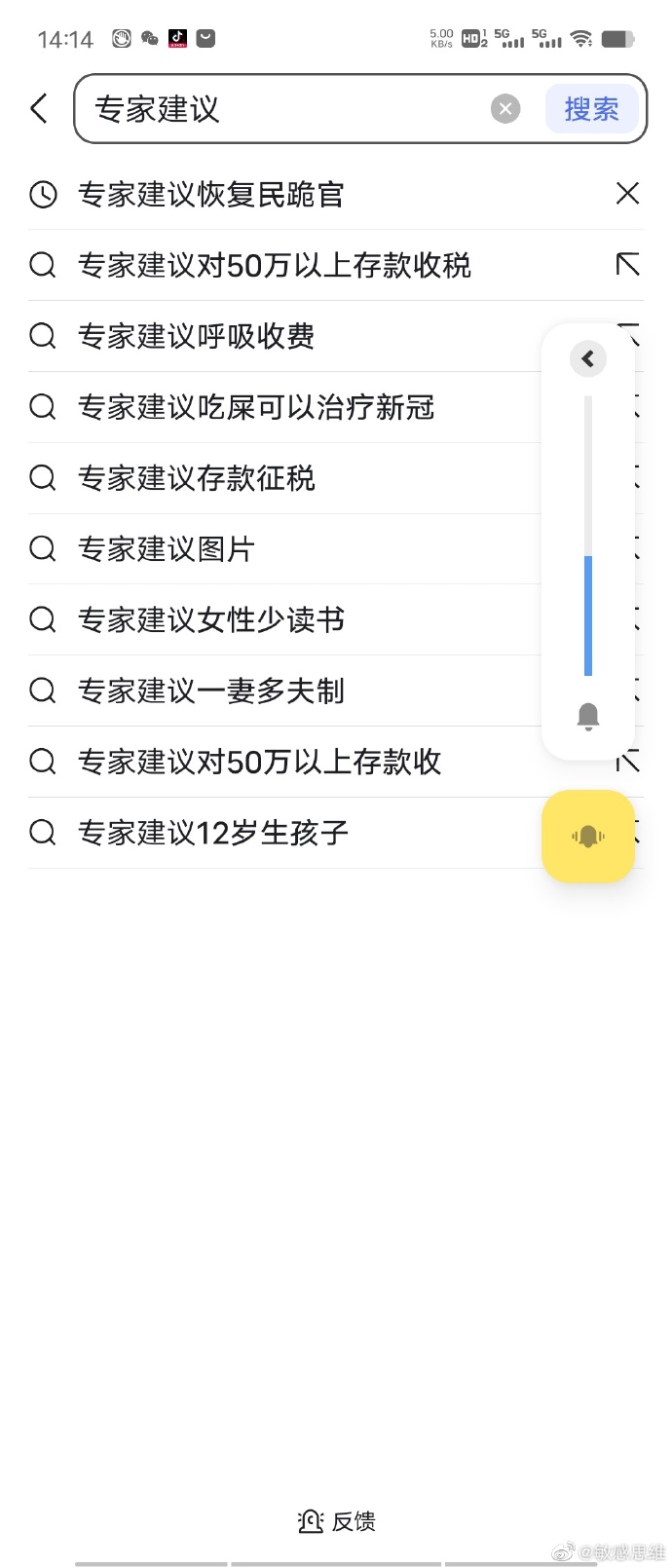Open 反馈 feedback at the bottom
The height and width of the screenshot is (1568, 672).
(337, 1521)
